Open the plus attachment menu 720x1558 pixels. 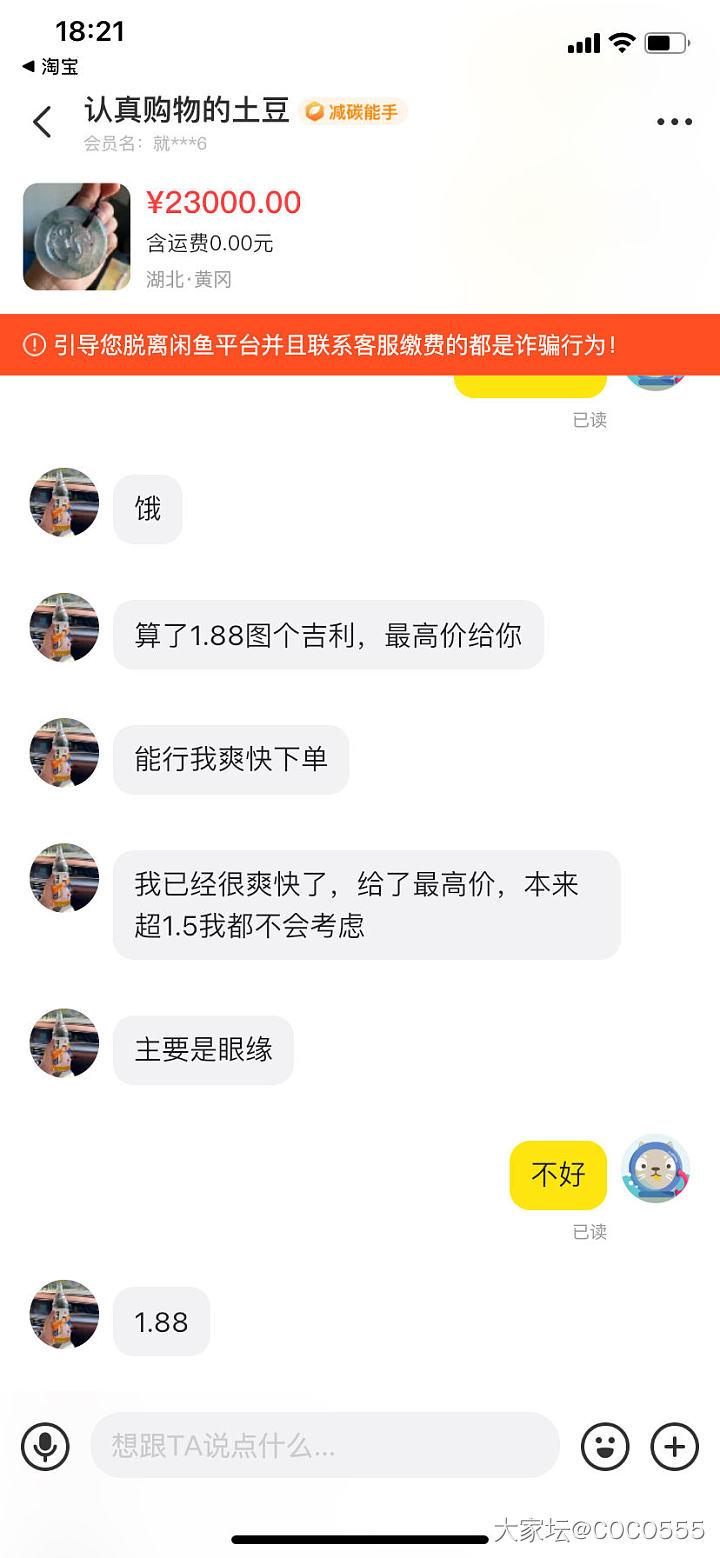click(x=675, y=1446)
